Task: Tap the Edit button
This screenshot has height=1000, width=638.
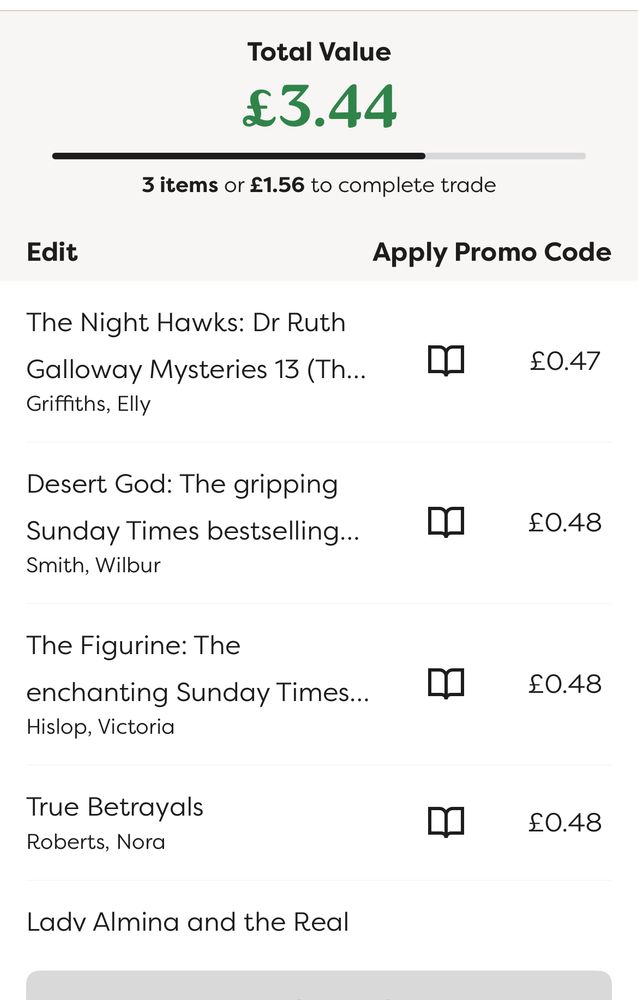Action: pos(52,252)
